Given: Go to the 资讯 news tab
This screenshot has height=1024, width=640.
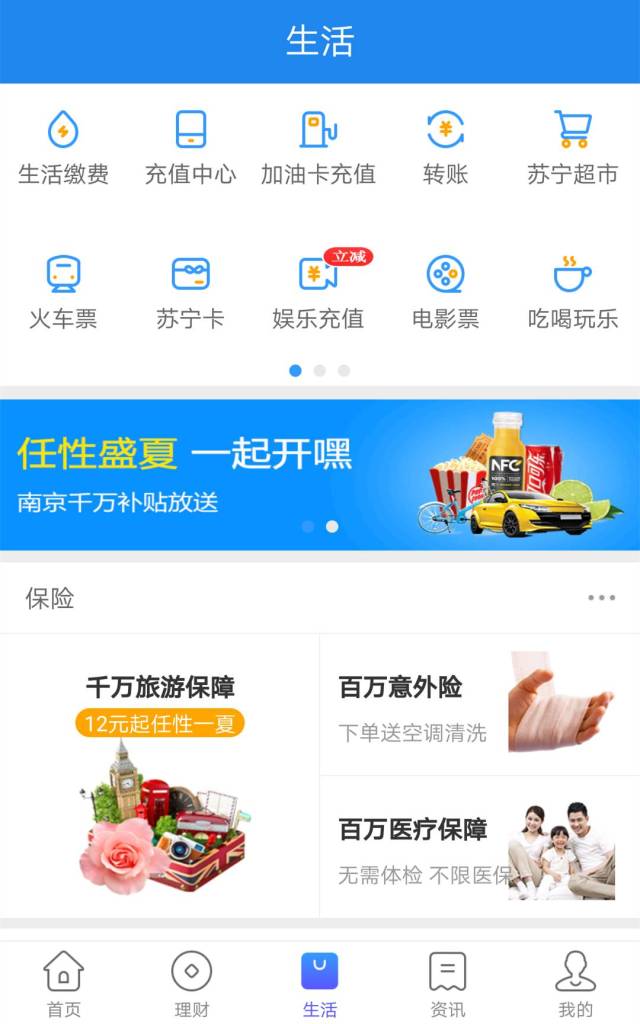Looking at the screenshot, I should 447,983.
